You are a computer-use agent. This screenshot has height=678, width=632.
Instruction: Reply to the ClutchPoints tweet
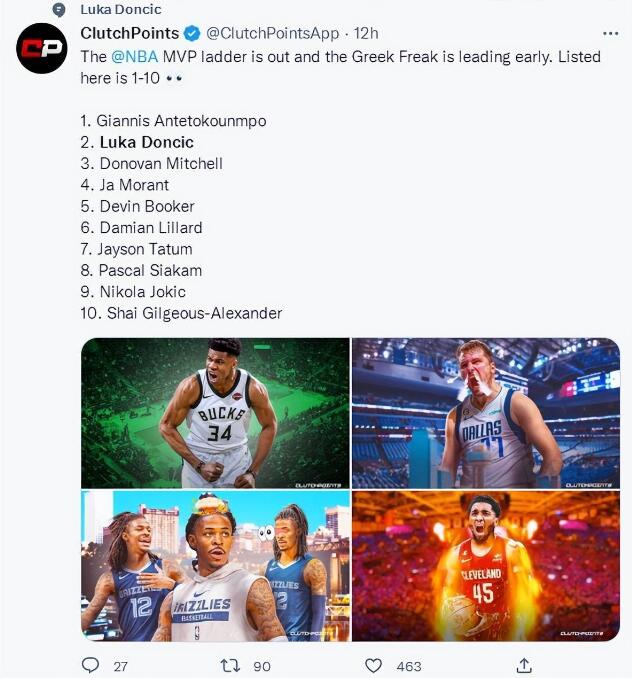pos(91,665)
